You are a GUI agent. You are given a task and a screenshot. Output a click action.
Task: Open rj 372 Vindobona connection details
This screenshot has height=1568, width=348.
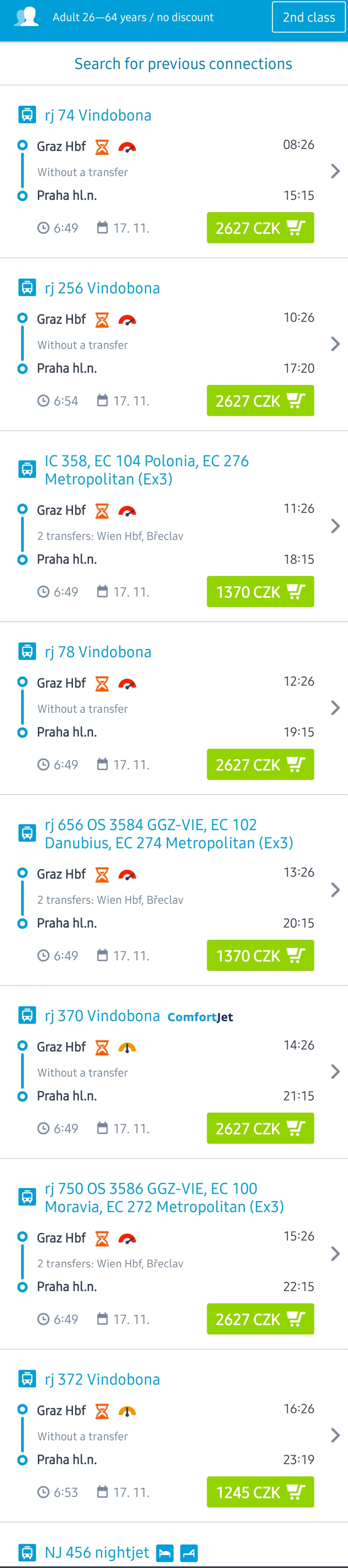334,1435
